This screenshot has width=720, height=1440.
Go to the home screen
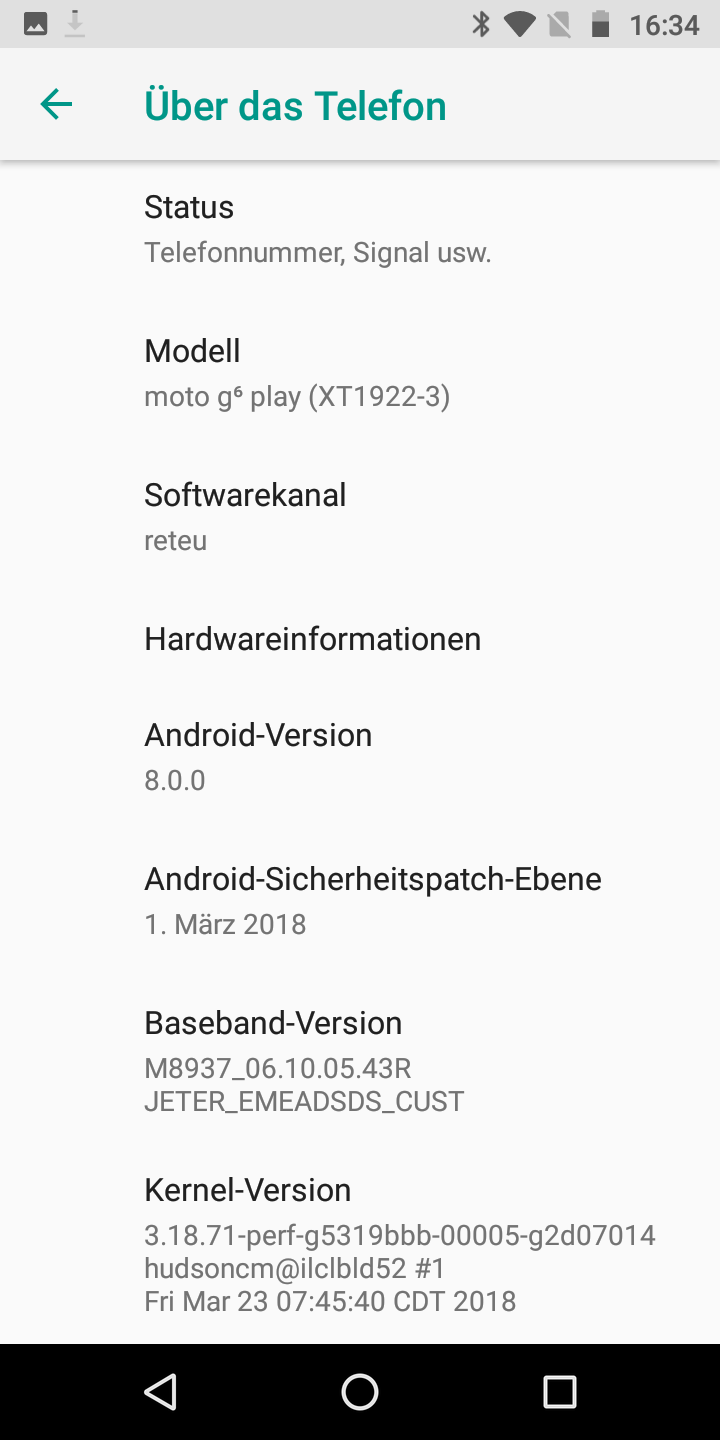coord(360,1391)
